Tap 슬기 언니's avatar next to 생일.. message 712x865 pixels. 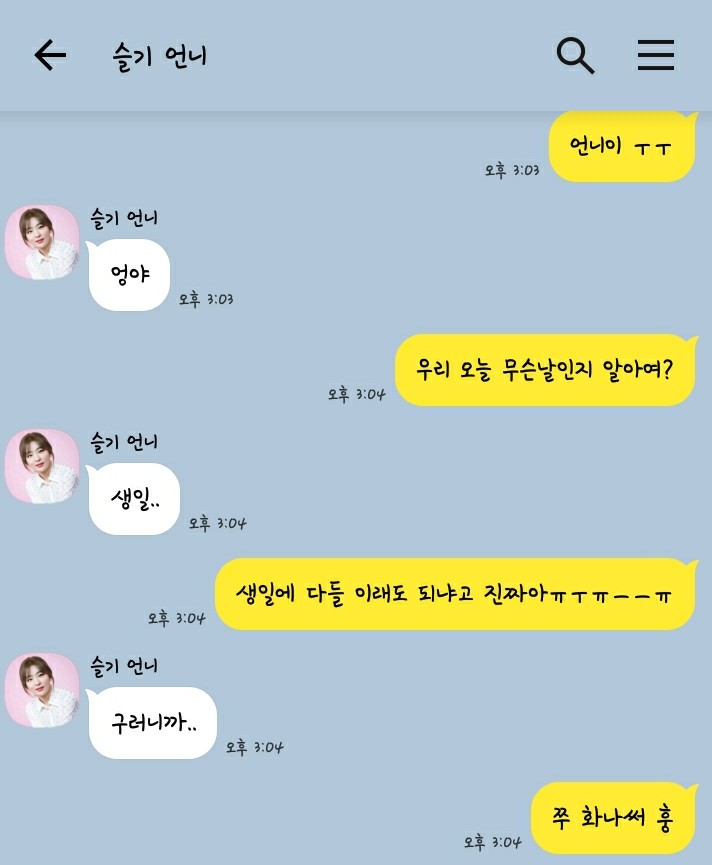point(42,467)
